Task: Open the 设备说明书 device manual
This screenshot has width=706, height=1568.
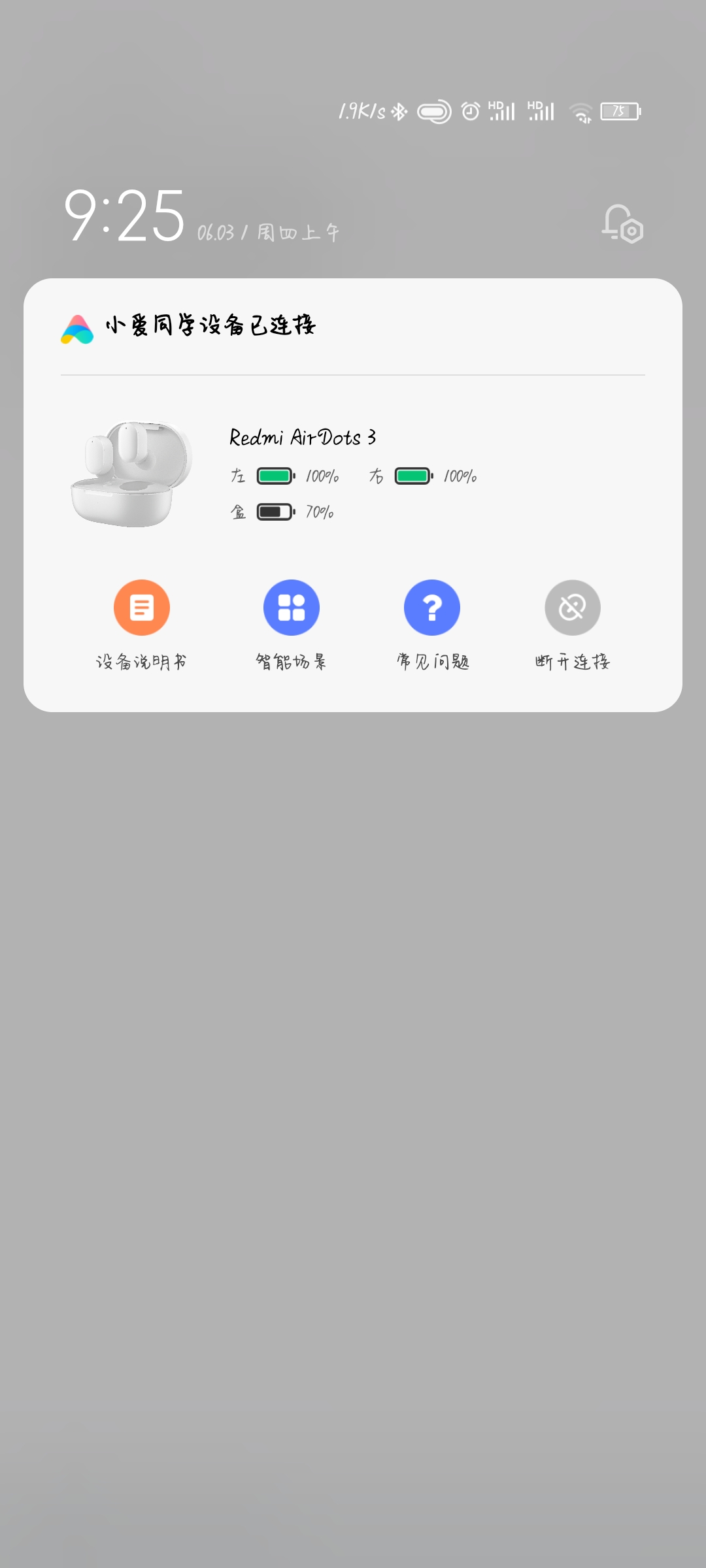Action: point(142,608)
